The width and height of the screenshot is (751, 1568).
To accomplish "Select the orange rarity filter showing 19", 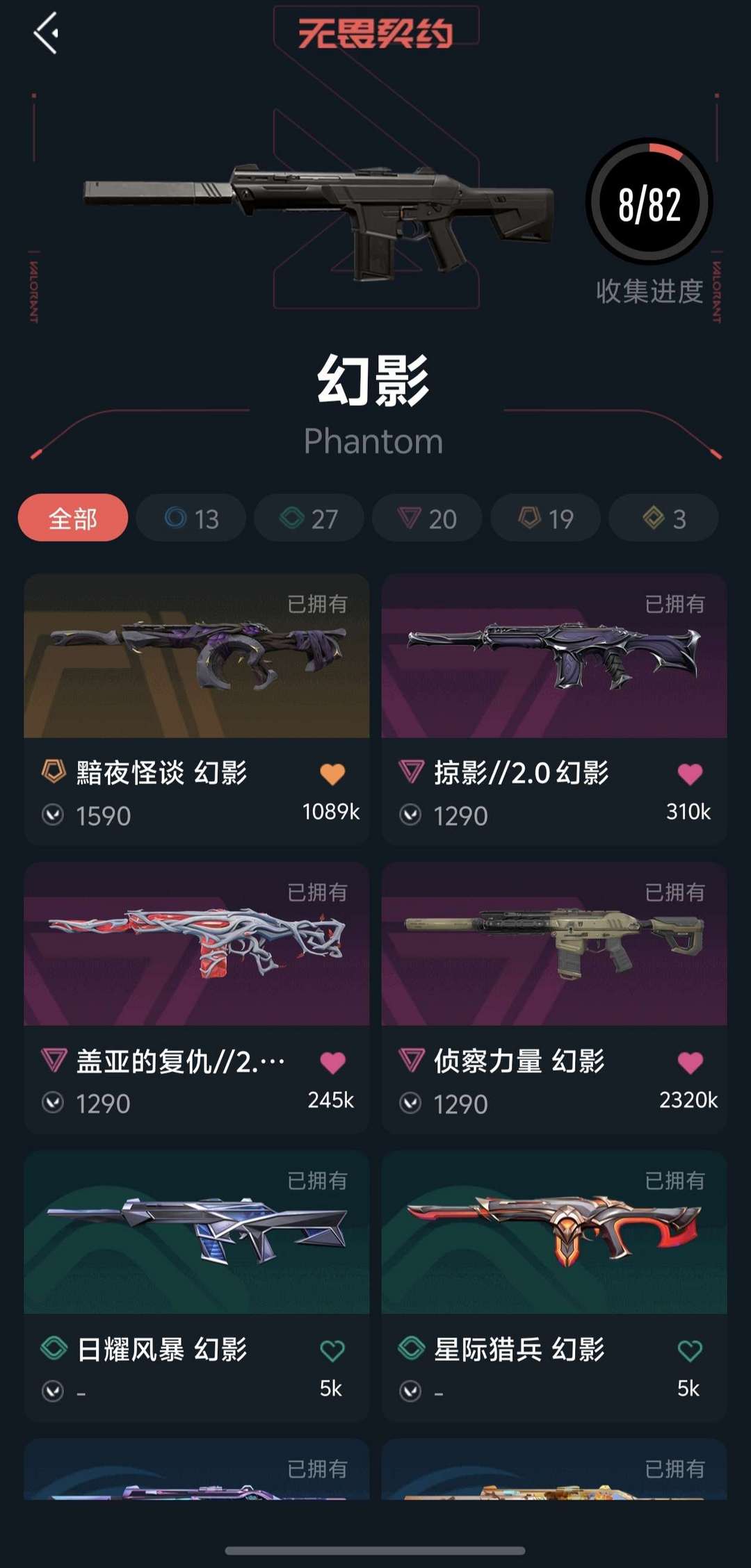I will (544, 517).
